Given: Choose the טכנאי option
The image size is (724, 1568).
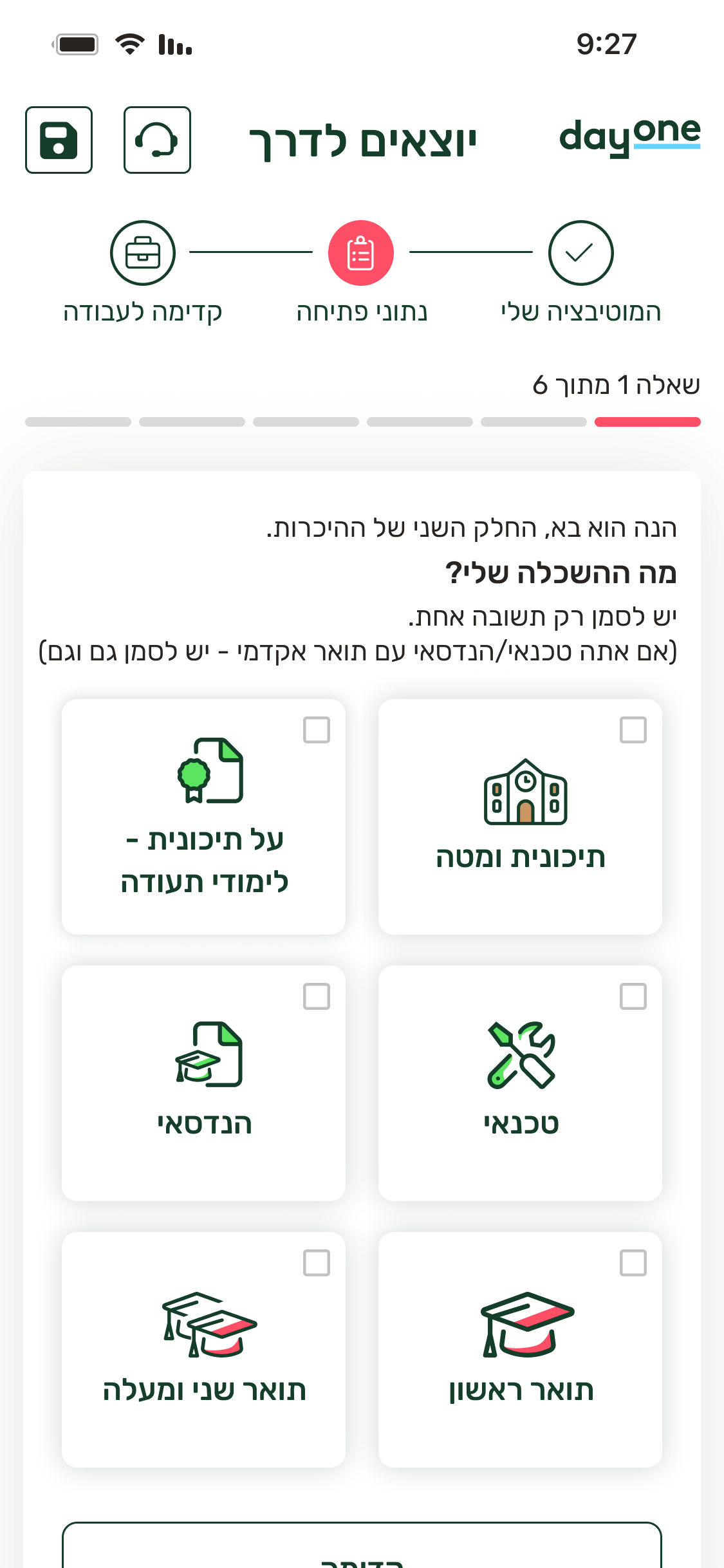Looking at the screenshot, I should click(x=520, y=1083).
